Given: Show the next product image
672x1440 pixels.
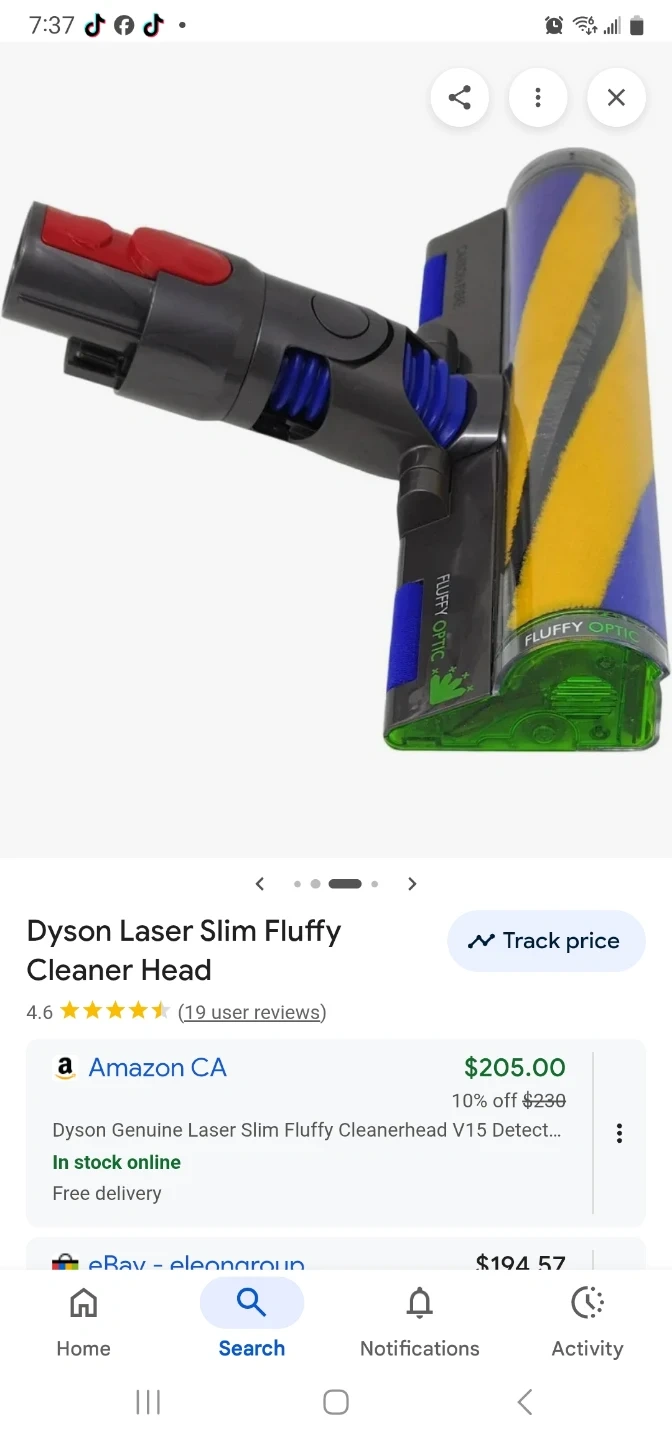Looking at the screenshot, I should tap(412, 883).
